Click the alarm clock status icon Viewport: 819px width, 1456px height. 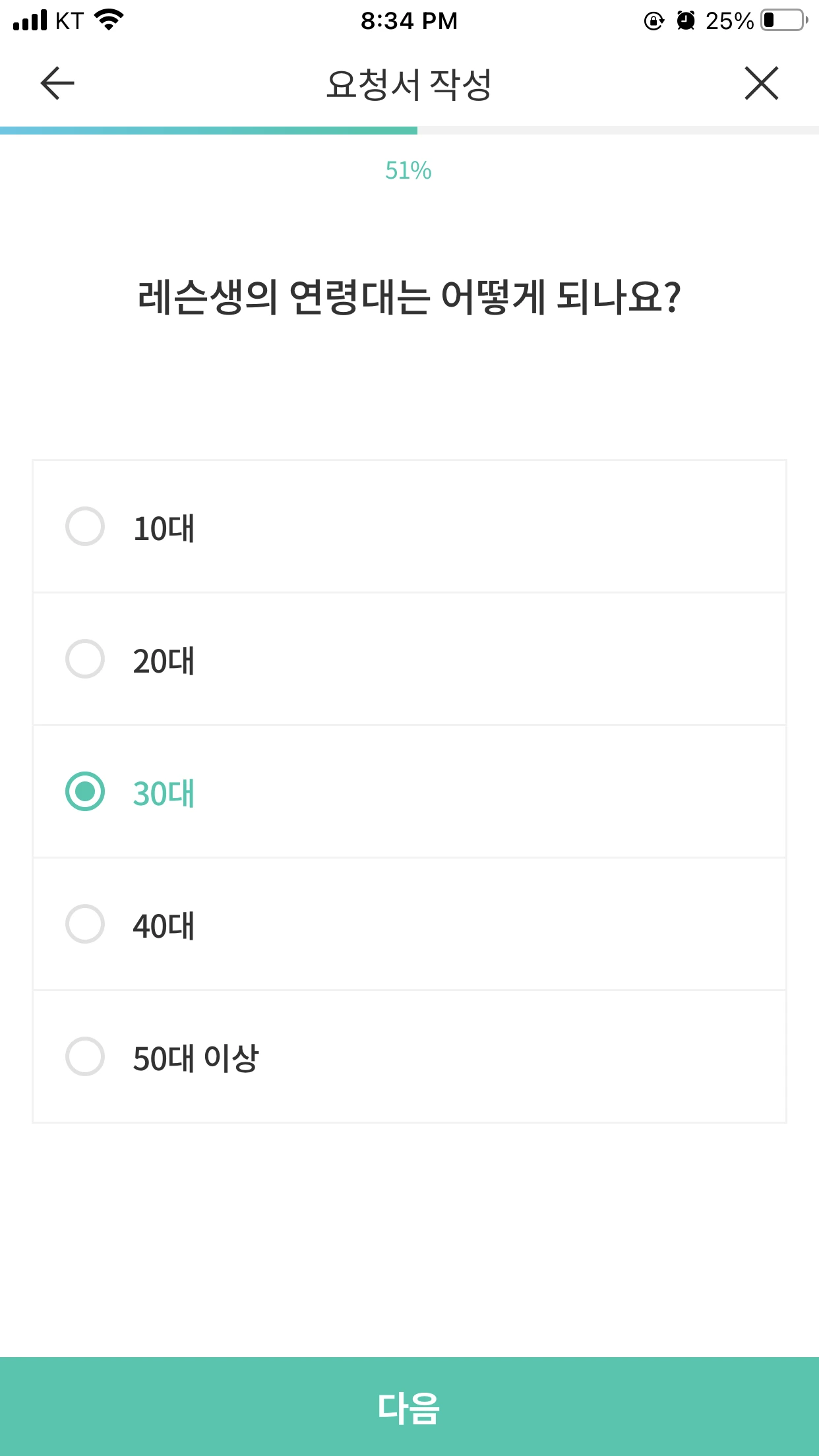pos(686,20)
